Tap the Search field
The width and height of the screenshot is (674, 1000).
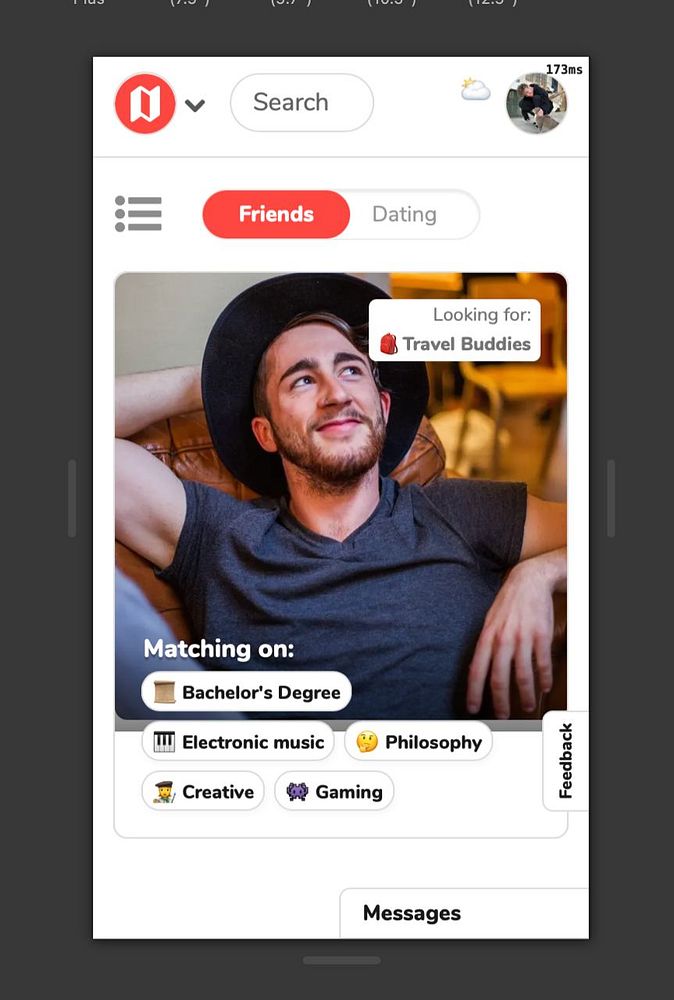pos(301,103)
